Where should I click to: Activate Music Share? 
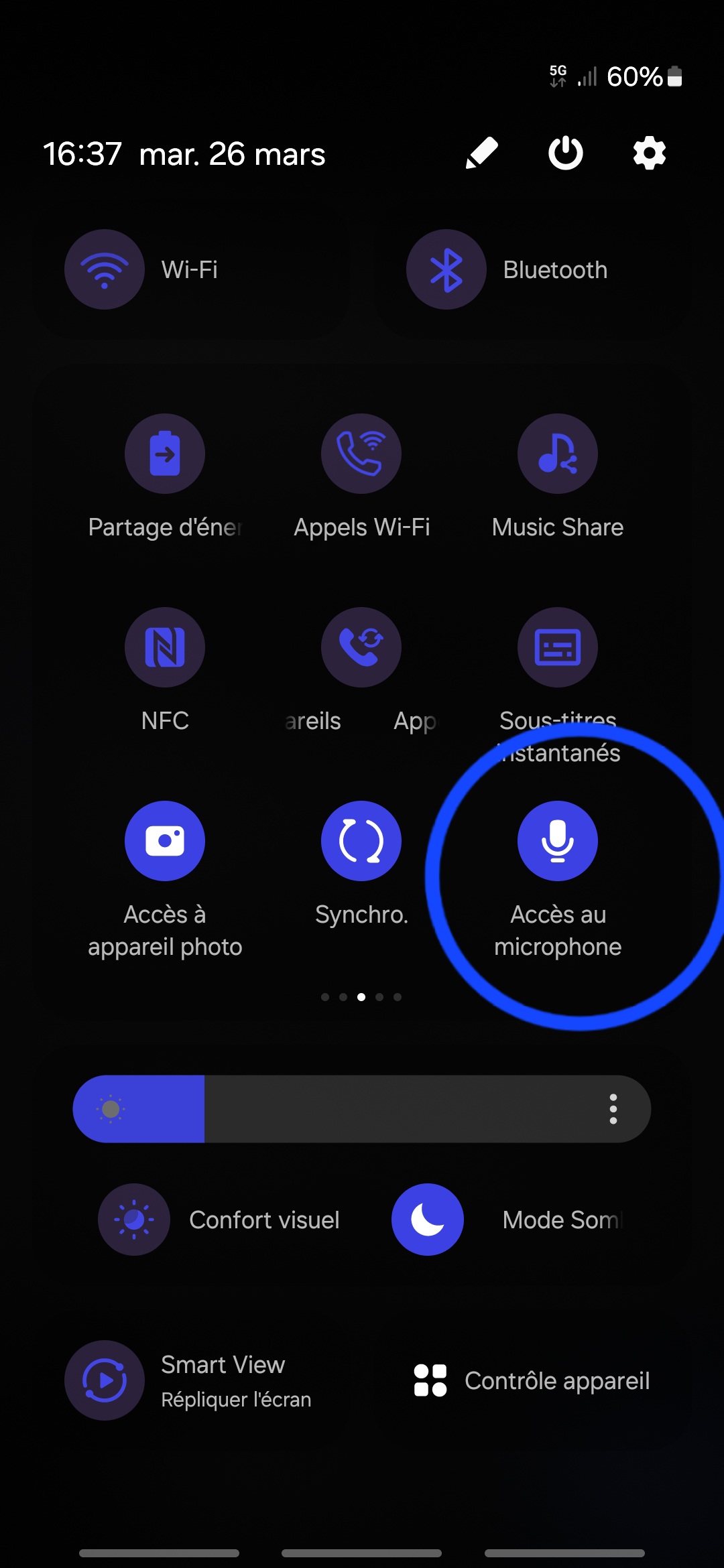tap(557, 454)
